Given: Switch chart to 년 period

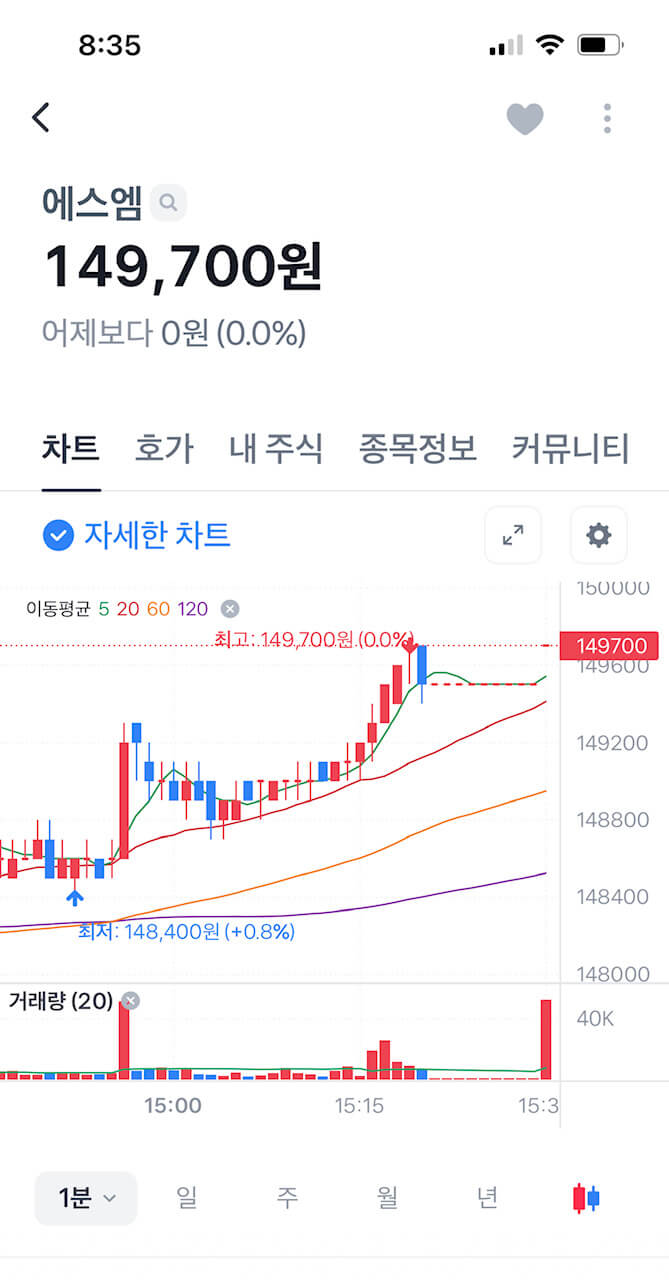Looking at the screenshot, I should [x=487, y=1198].
